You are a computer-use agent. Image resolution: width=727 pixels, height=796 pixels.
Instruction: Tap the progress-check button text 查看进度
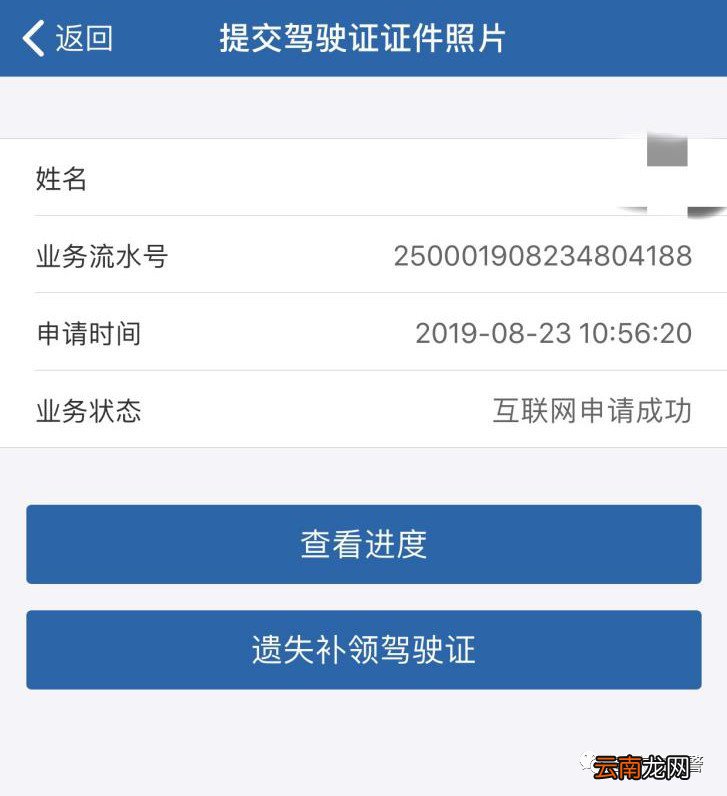(x=363, y=545)
